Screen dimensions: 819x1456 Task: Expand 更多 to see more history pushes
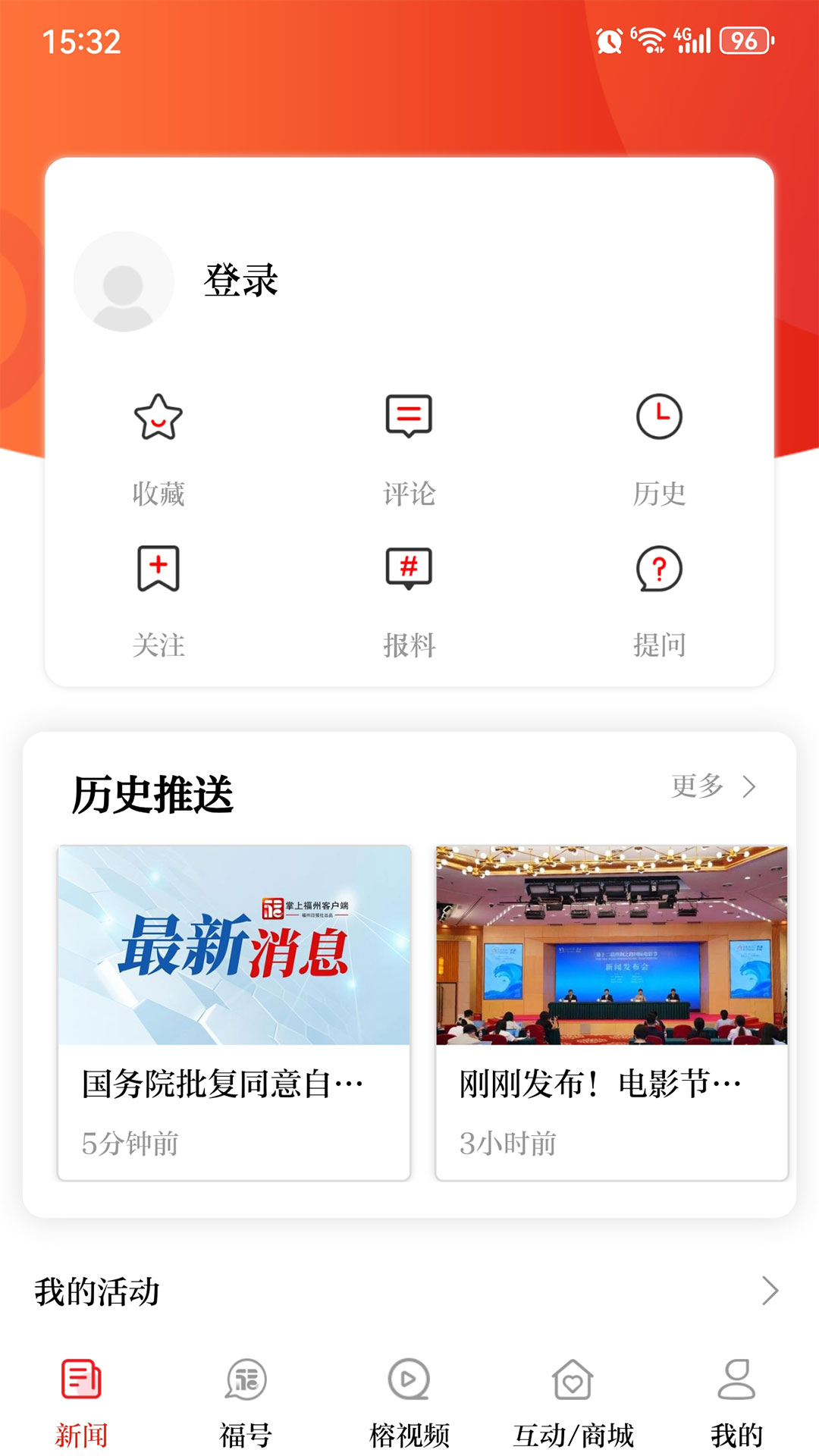(x=709, y=789)
